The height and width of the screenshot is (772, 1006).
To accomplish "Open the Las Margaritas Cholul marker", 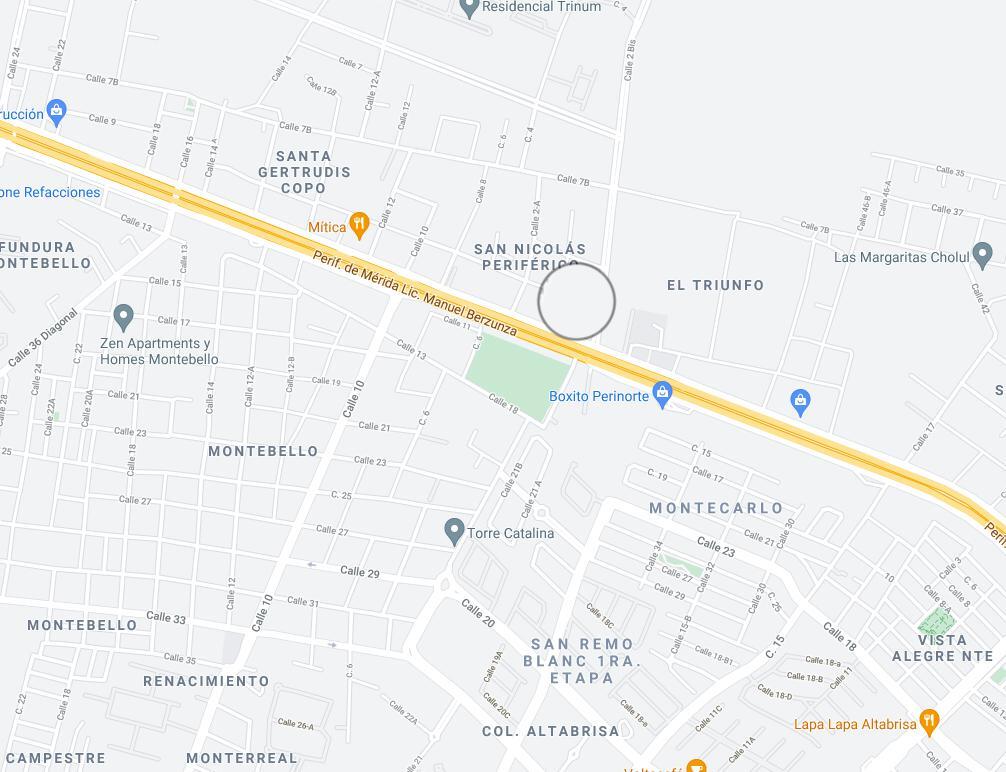I will pyautogui.click(x=983, y=254).
